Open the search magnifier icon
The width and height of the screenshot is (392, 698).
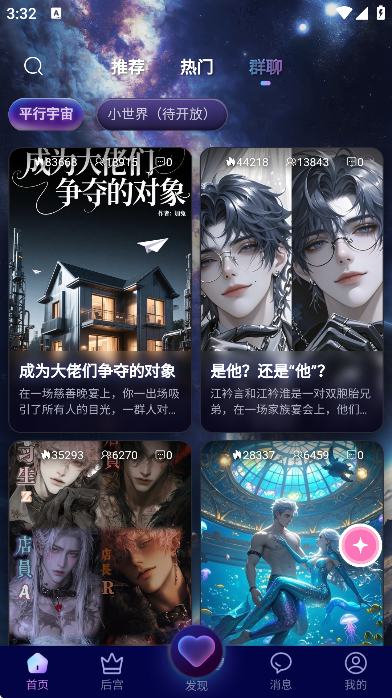(x=33, y=67)
